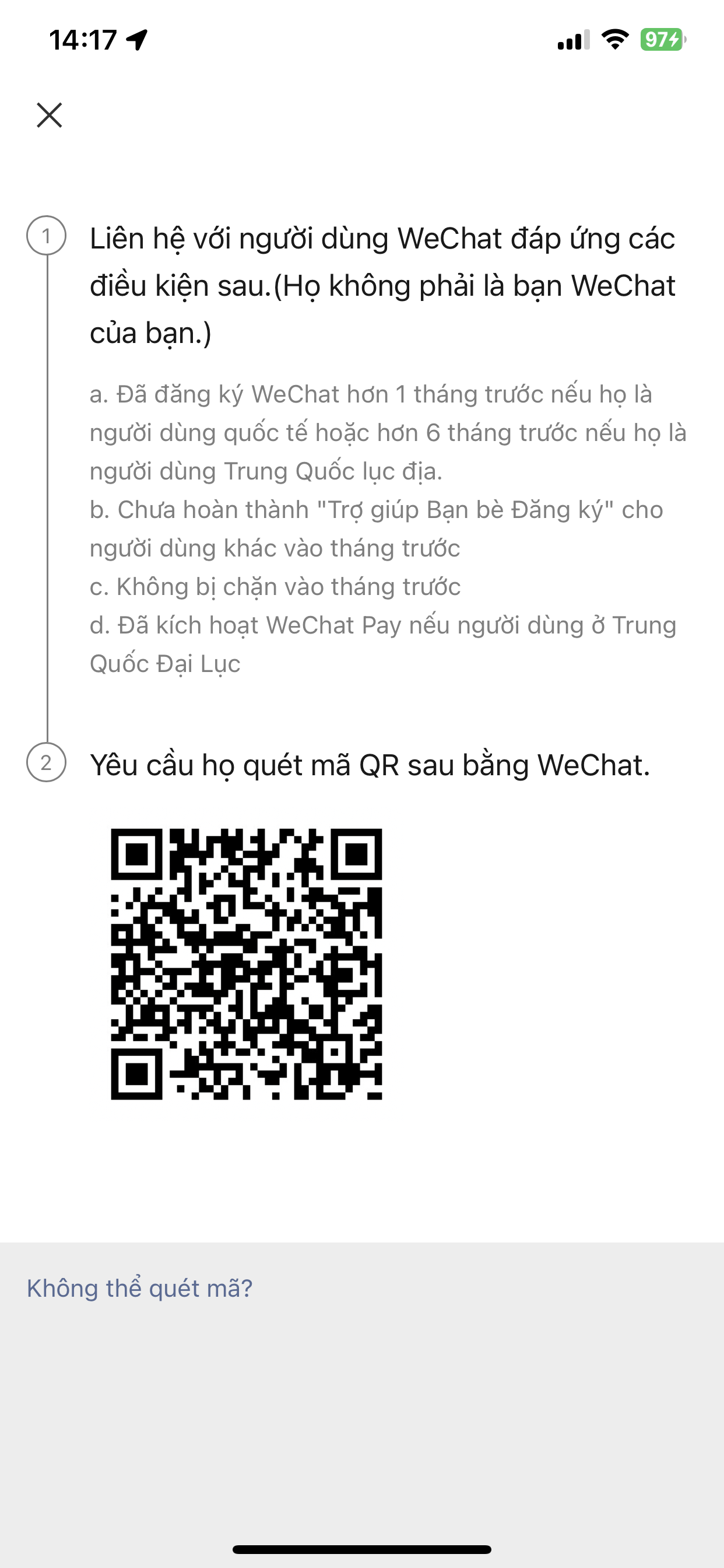
Task: Close the WeChat registration help screen
Action: pos(50,115)
